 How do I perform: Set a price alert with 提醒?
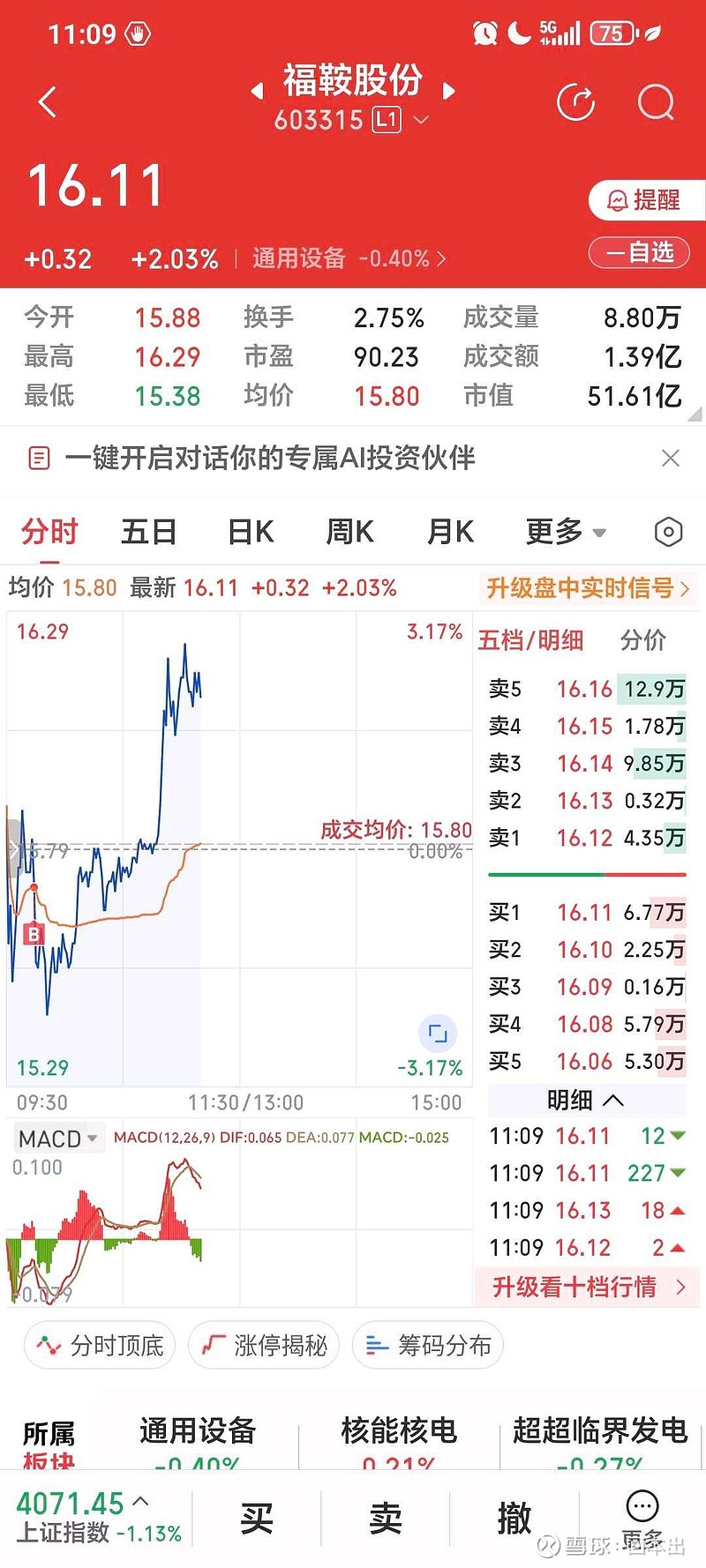pos(645,200)
